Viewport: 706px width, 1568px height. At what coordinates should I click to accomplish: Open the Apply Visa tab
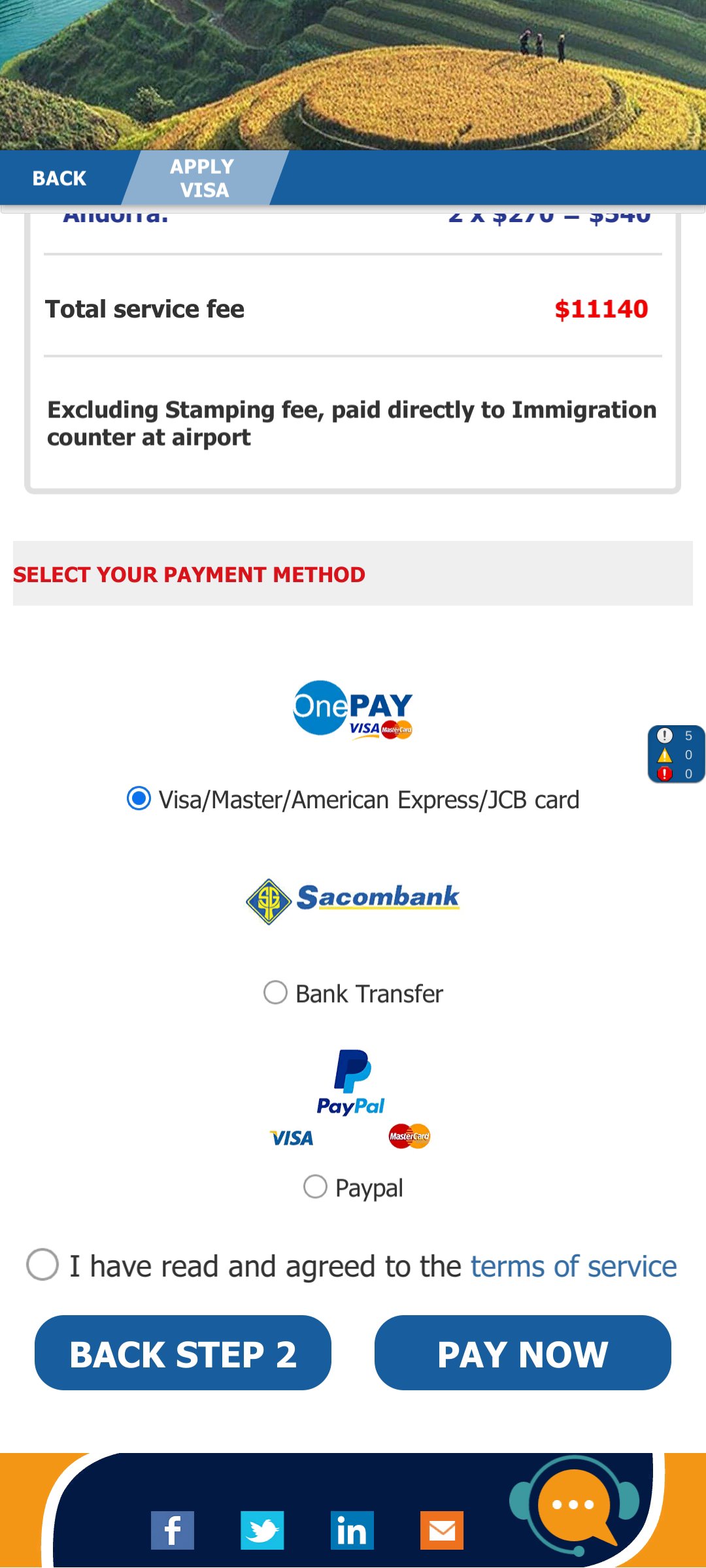tap(204, 178)
